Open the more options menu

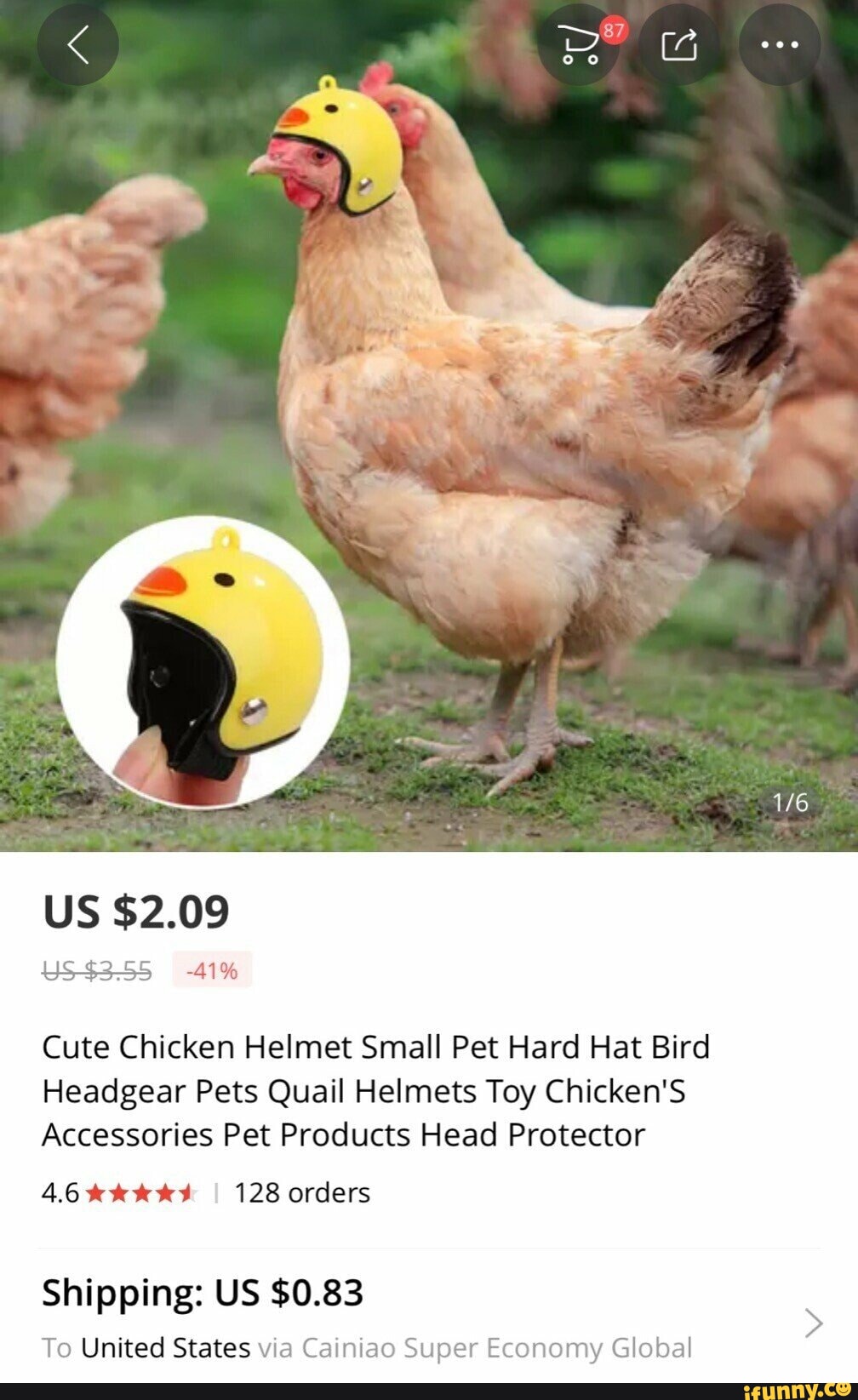[780, 44]
